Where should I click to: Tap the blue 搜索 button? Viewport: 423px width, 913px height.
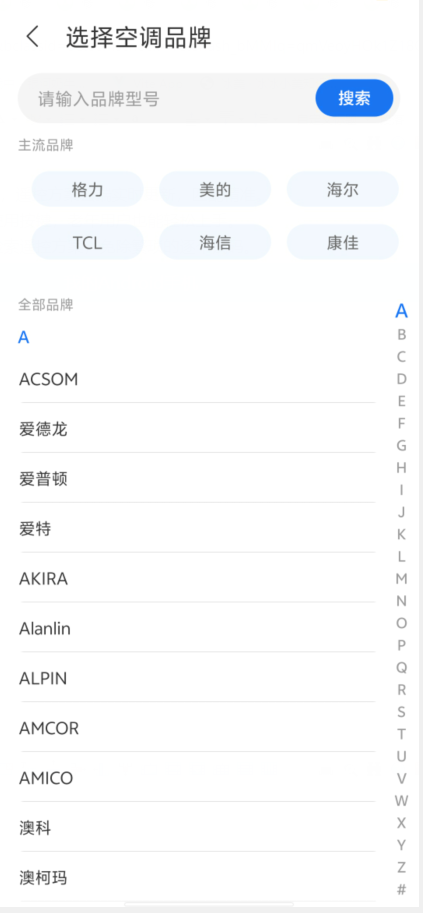point(354,98)
